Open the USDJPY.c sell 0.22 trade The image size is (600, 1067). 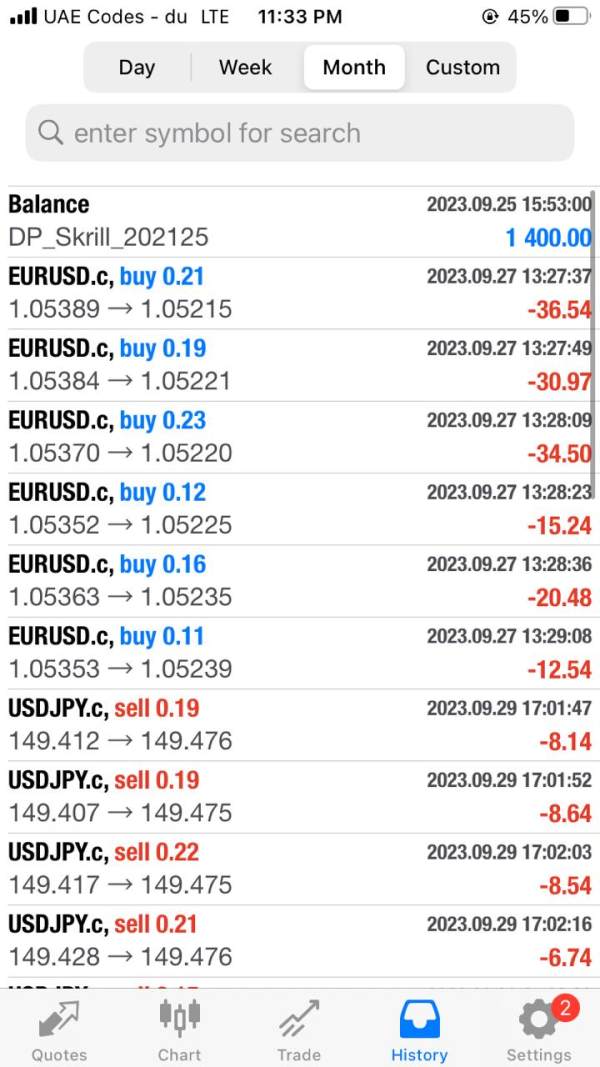pos(300,869)
